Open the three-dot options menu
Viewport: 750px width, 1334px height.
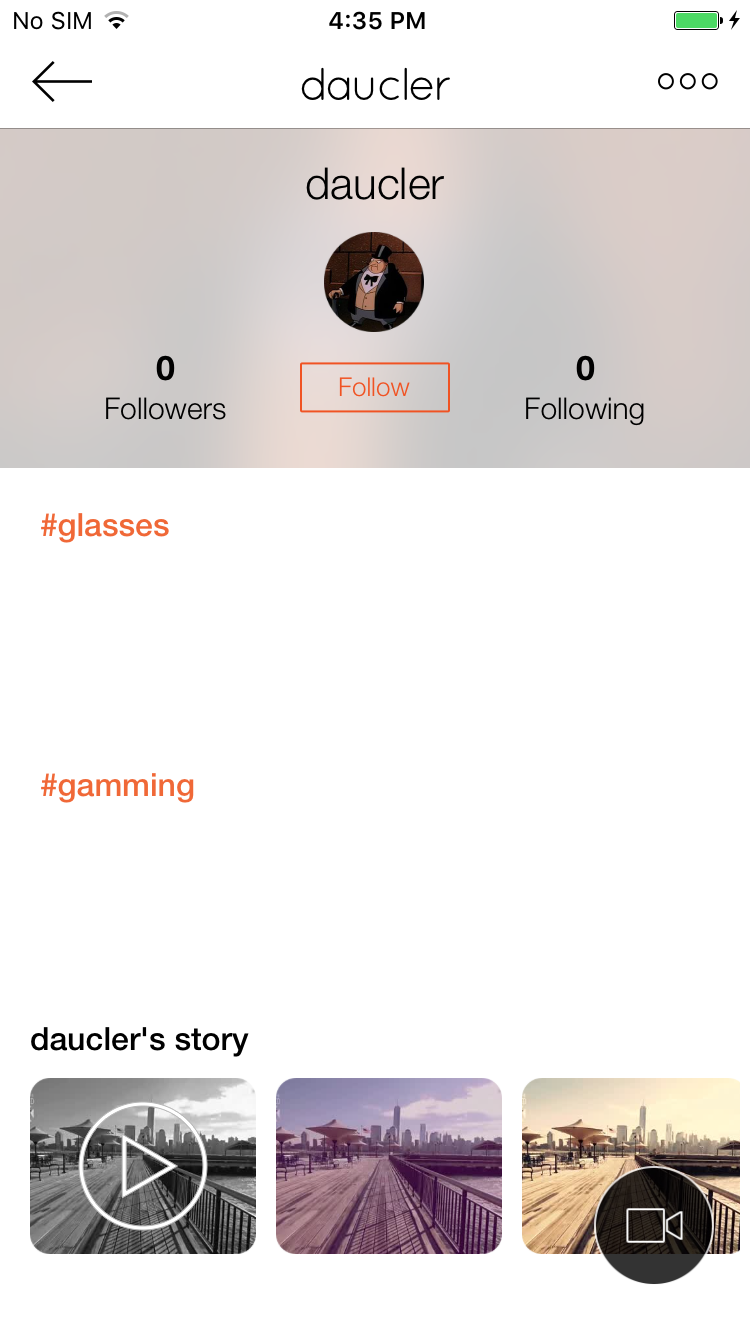click(688, 82)
